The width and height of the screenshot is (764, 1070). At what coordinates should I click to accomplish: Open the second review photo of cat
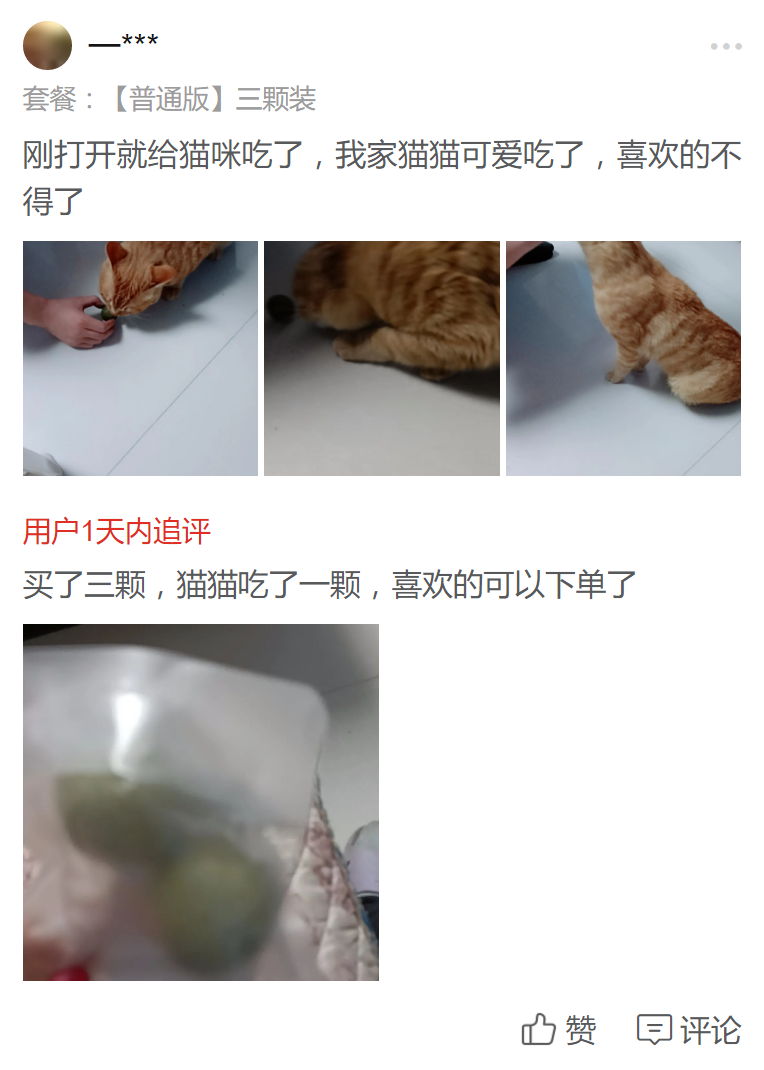pyautogui.click(x=381, y=358)
